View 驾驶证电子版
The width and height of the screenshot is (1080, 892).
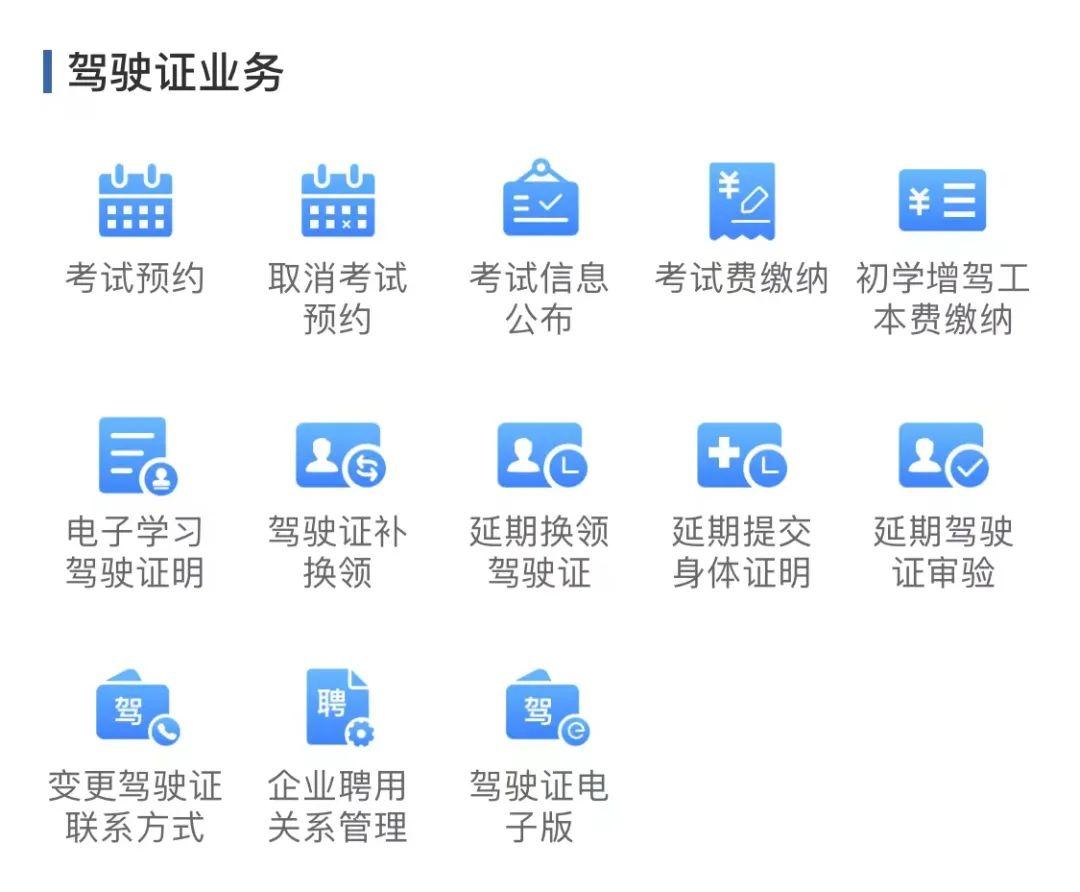tap(540, 709)
